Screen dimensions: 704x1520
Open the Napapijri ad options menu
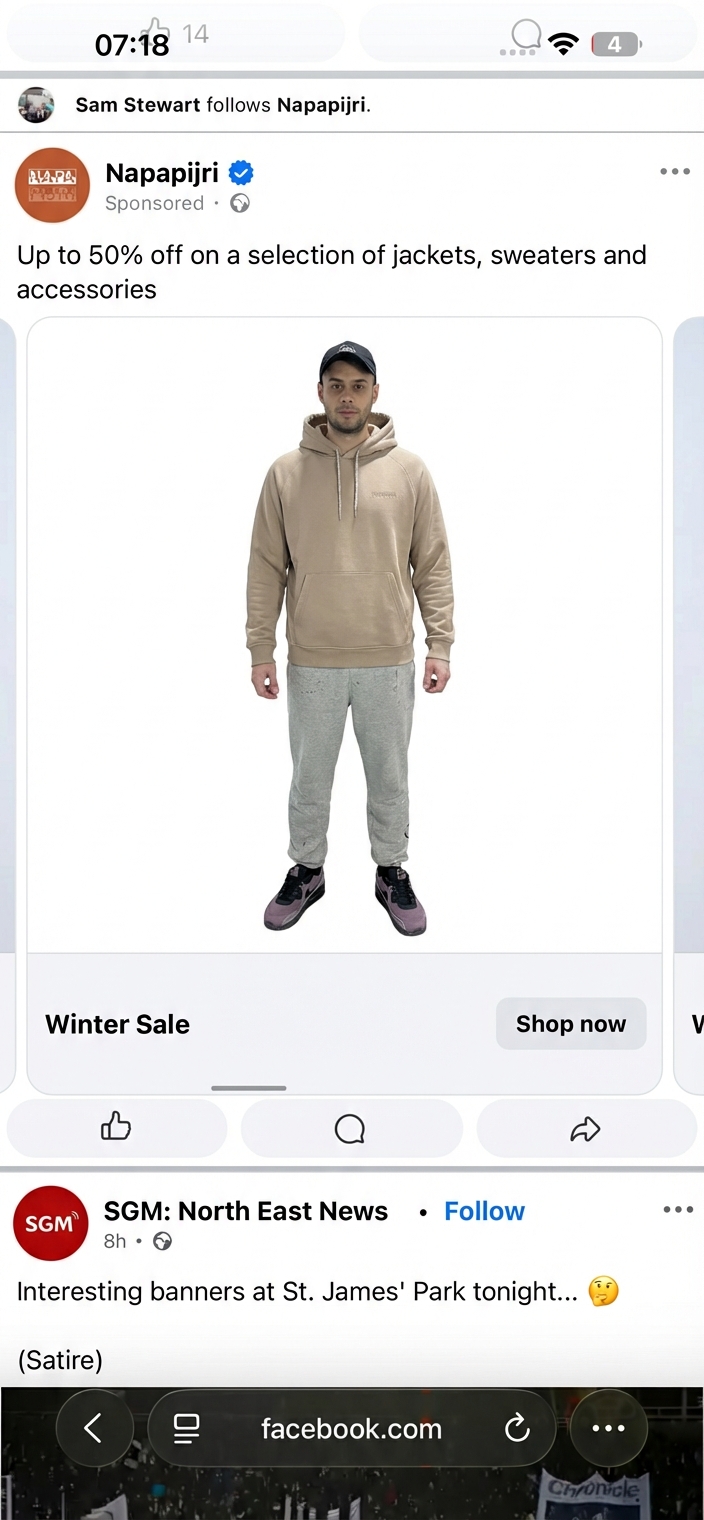click(675, 172)
